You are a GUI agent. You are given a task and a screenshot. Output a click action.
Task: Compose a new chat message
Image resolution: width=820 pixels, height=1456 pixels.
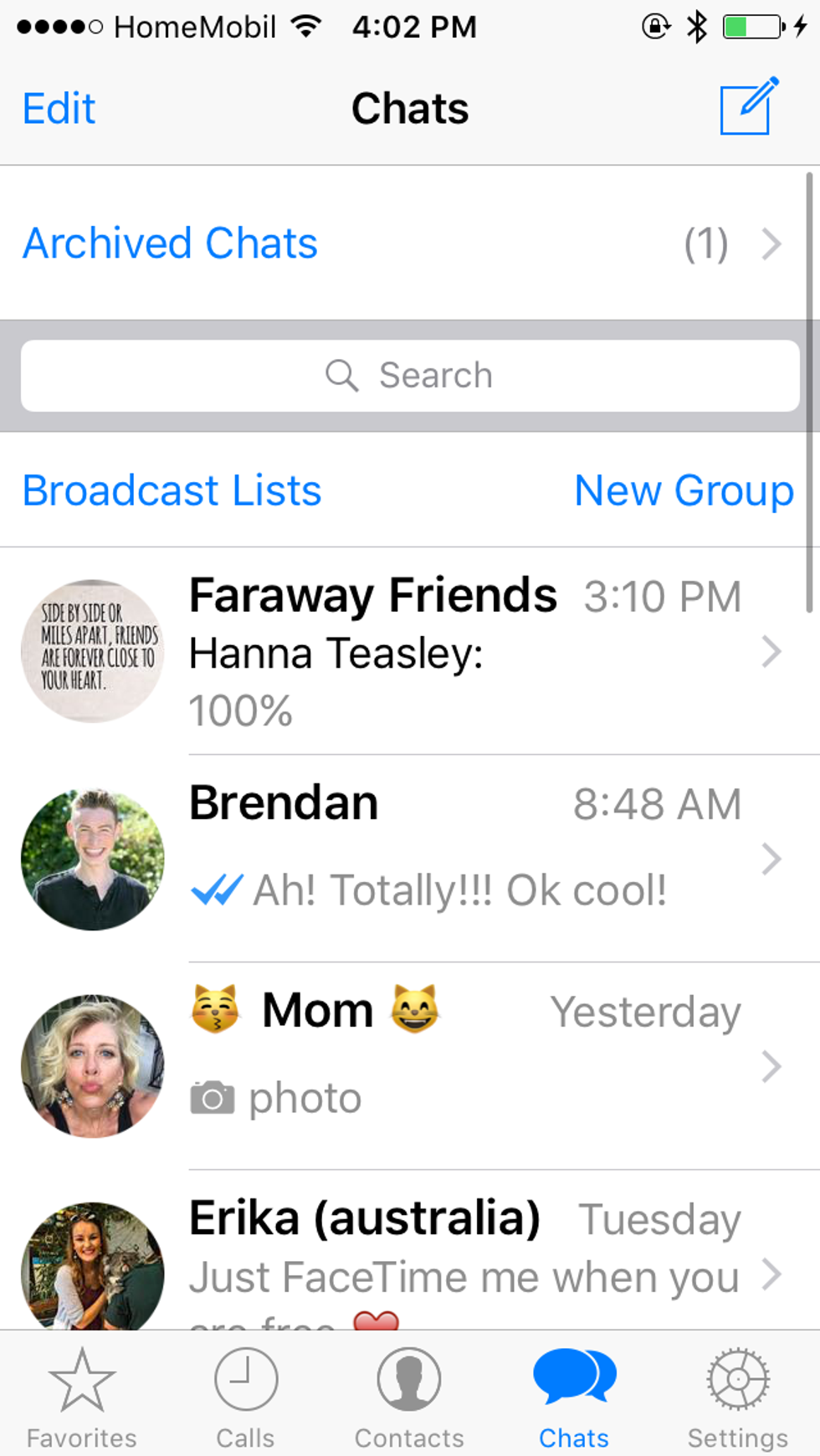click(x=747, y=107)
